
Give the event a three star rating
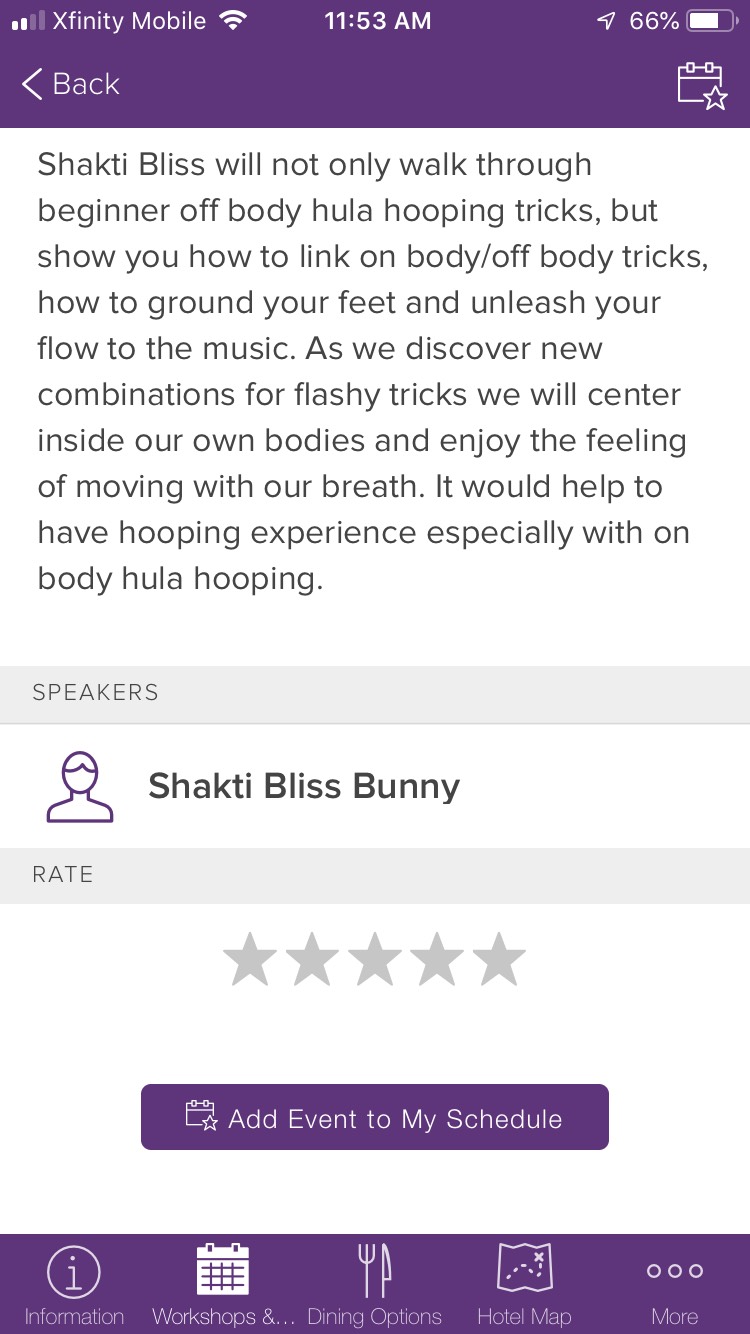click(x=375, y=959)
